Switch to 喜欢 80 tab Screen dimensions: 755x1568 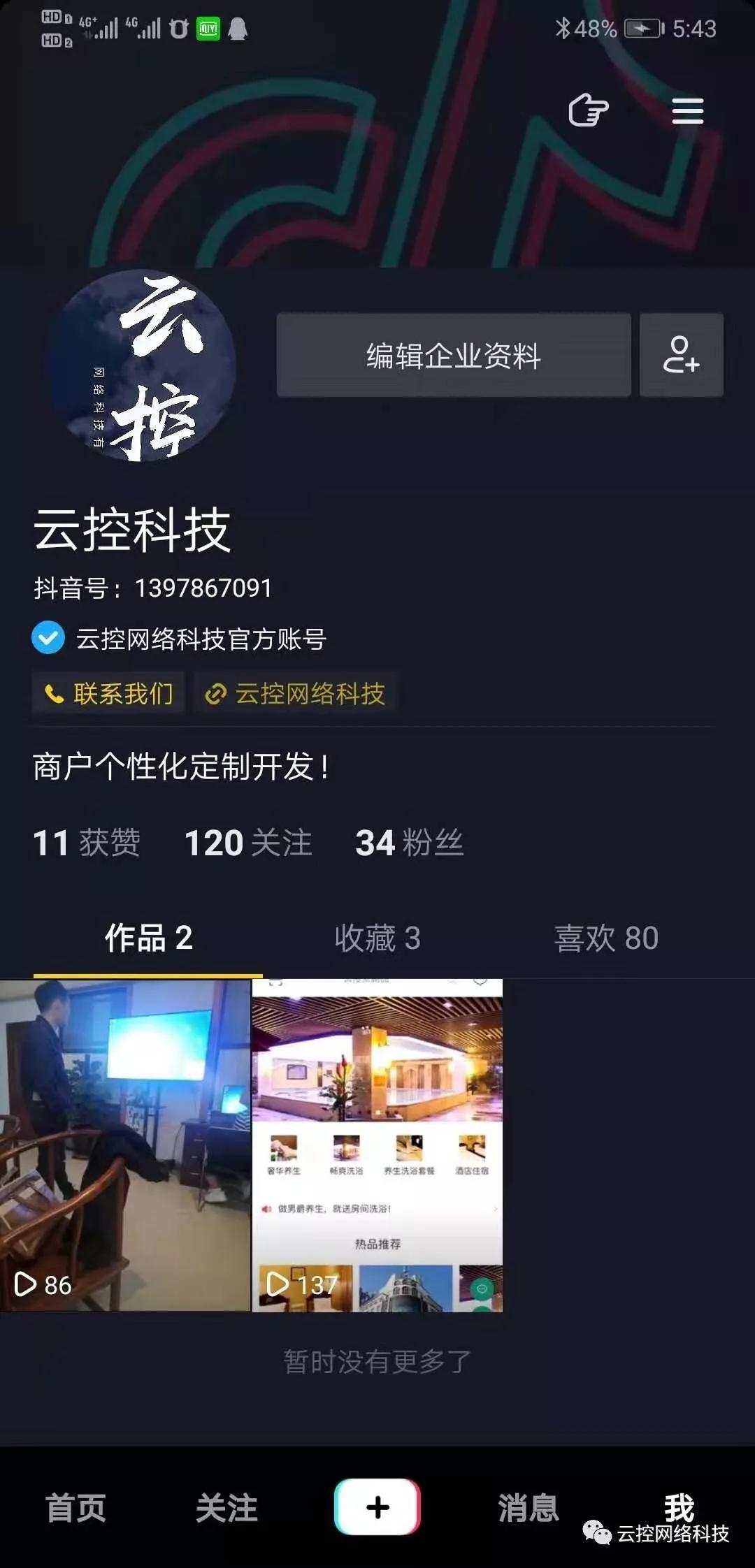pos(606,938)
